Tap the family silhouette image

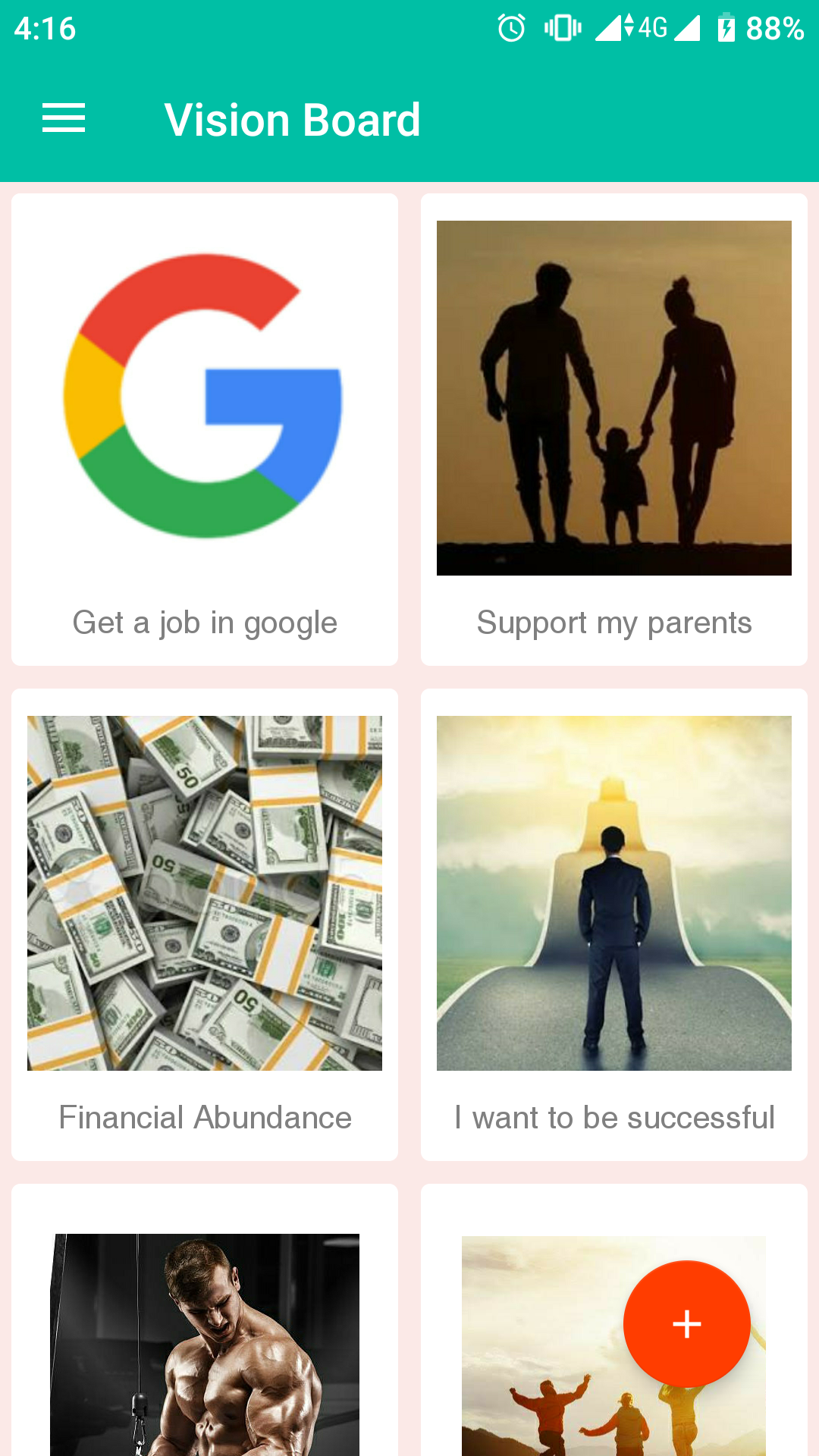pos(613,398)
